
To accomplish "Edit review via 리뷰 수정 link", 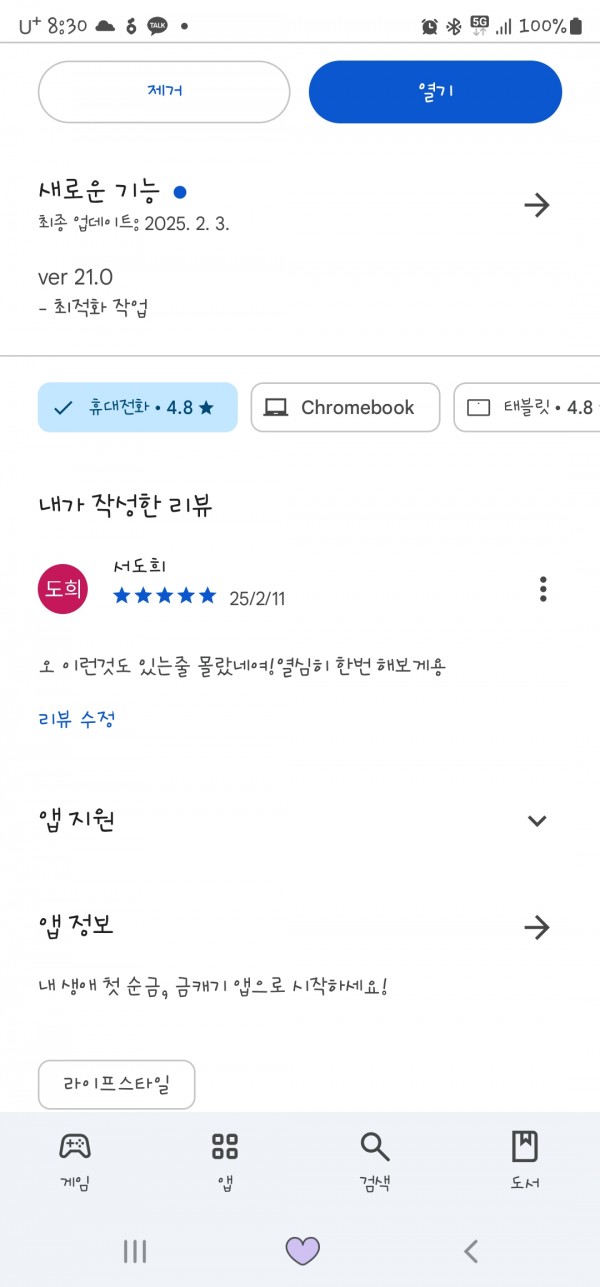I will coord(77,719).
